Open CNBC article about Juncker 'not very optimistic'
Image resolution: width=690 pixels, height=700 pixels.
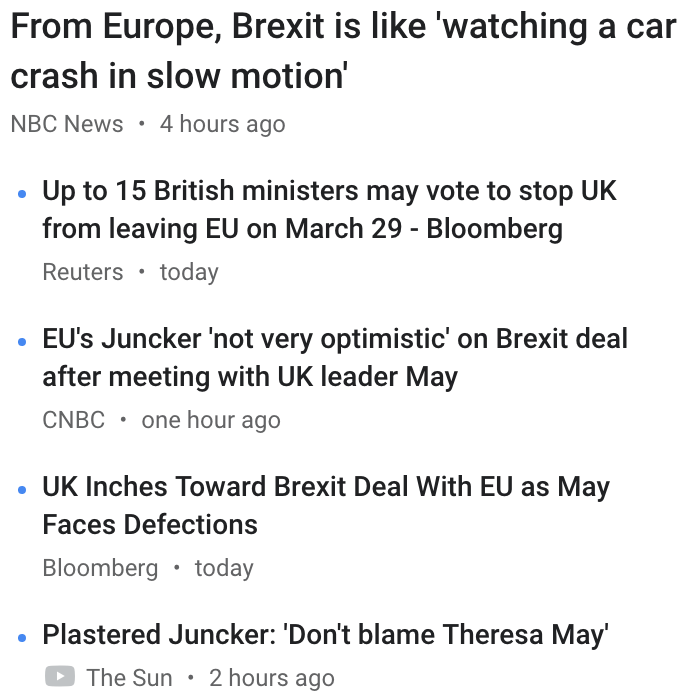click(x=334, y=357)
